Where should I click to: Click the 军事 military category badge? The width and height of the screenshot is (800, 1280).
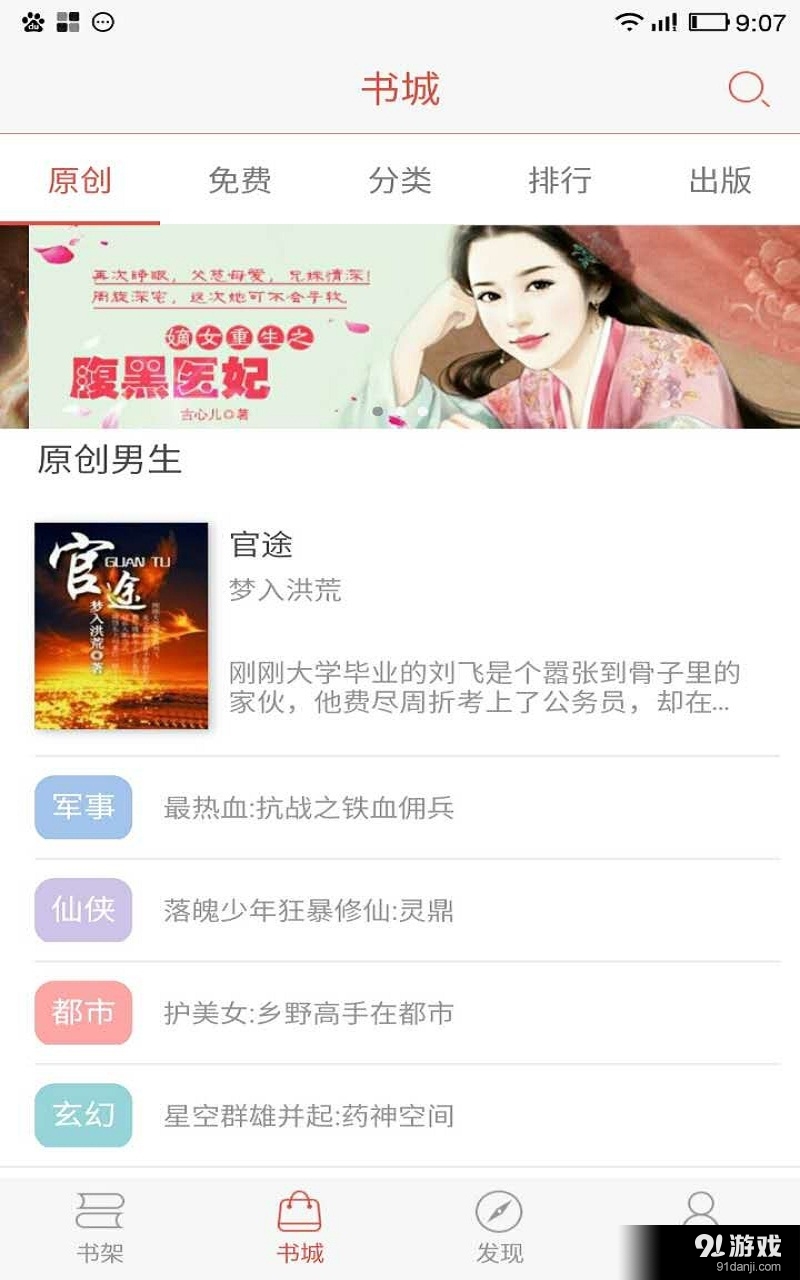pyautogui.click(x=83, y=808)
